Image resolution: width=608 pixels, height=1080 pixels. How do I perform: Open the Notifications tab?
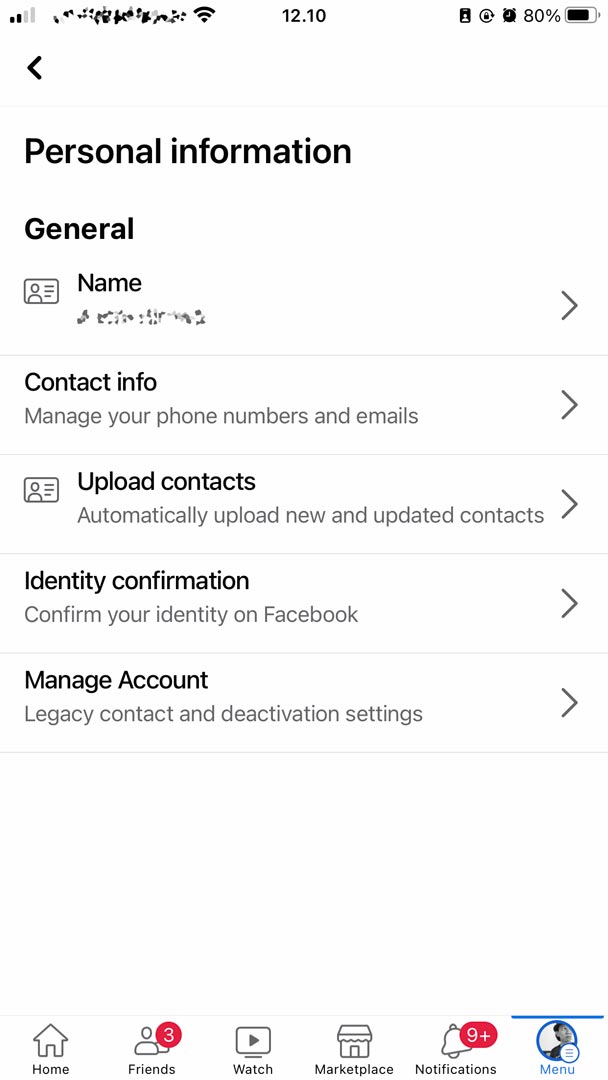[x=456, y=1049]
